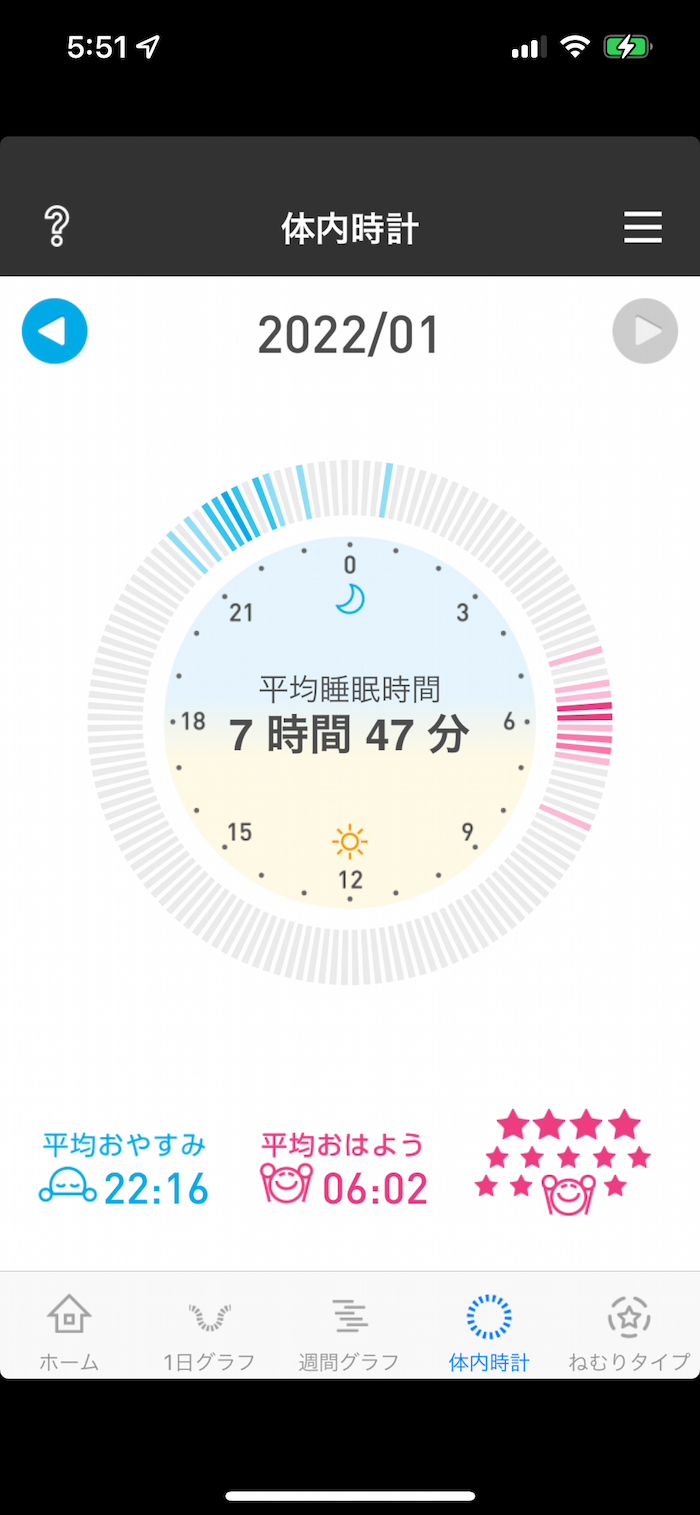Go to the next month

coord(645,331)
